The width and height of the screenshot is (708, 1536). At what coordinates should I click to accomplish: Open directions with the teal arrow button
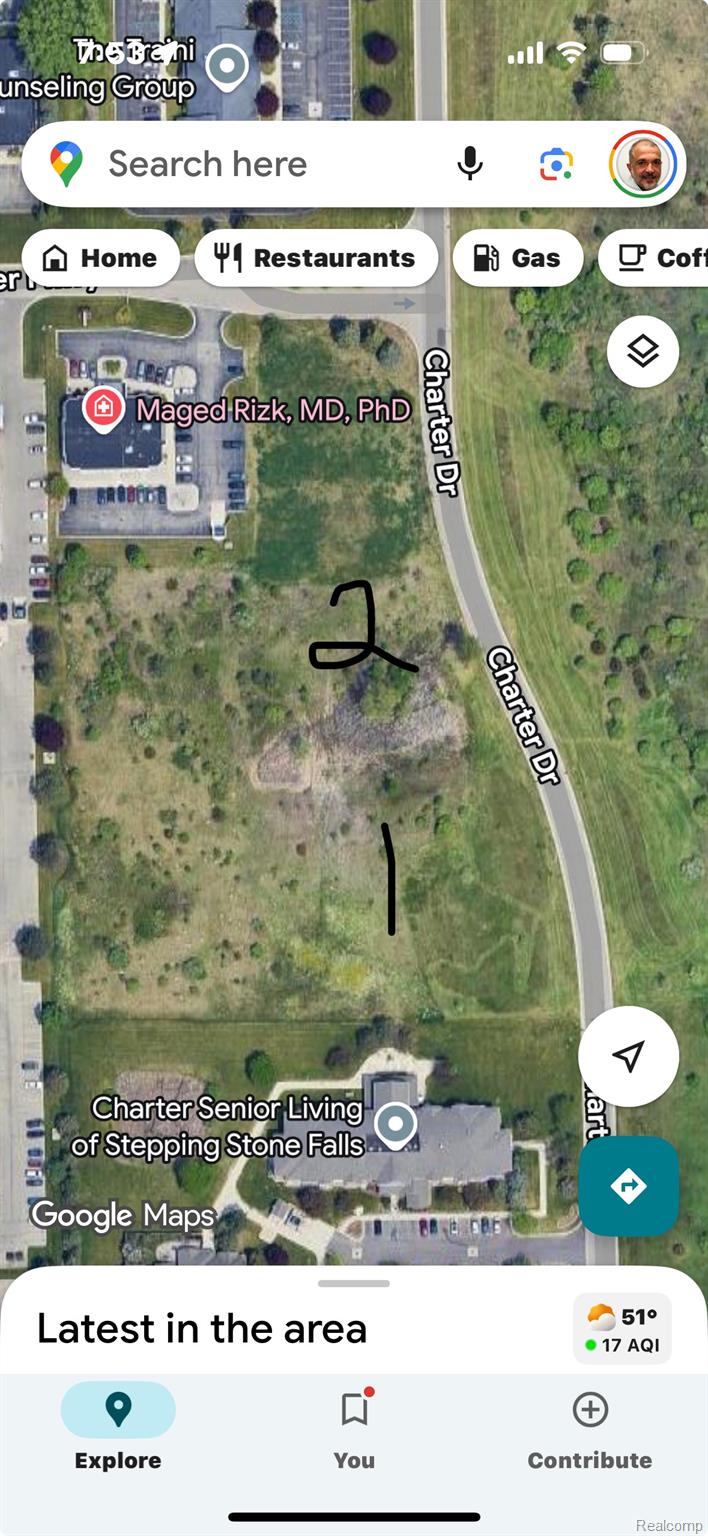[x=628, y=1186]
